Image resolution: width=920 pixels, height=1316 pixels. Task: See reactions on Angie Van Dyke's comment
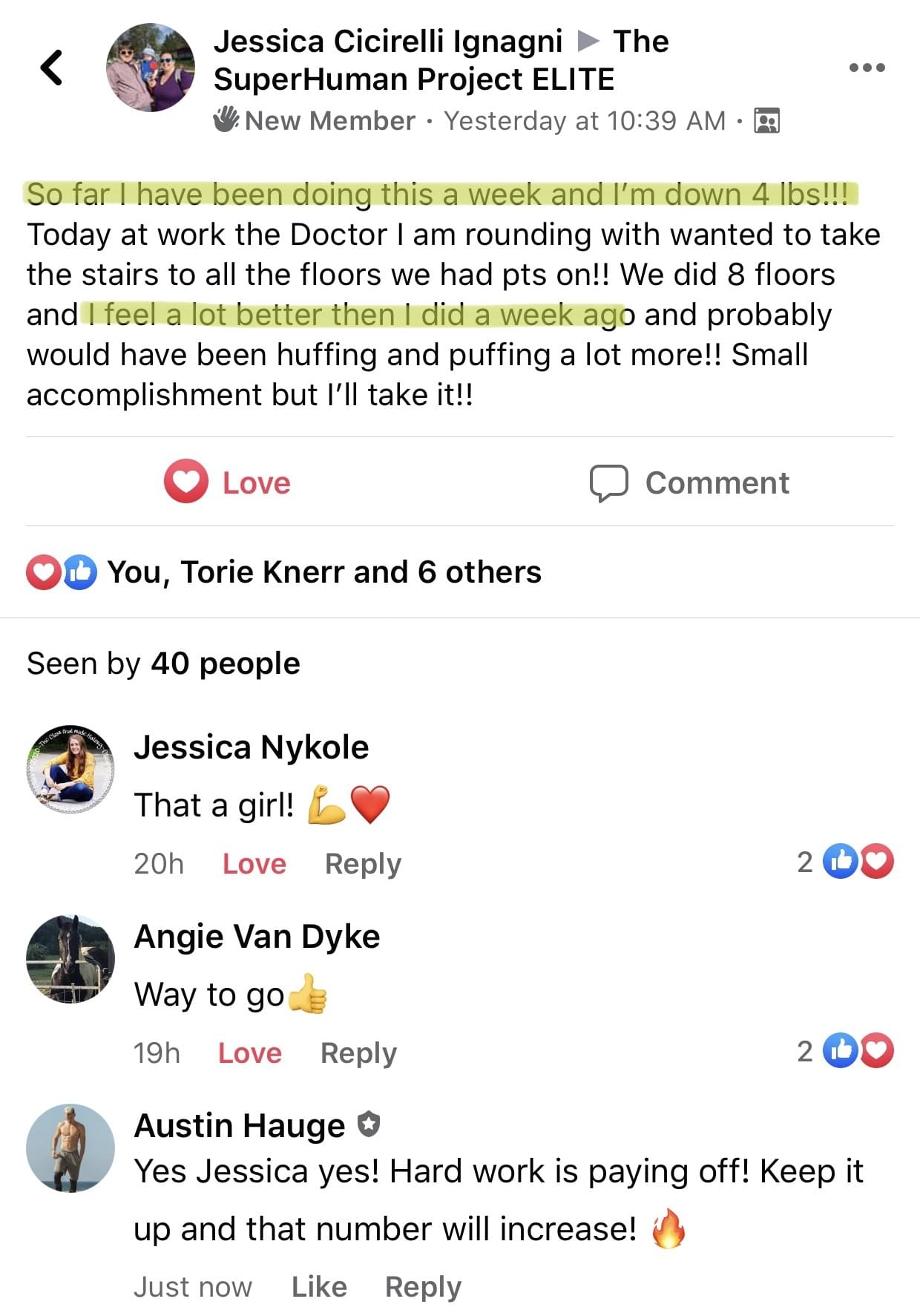846,1051
